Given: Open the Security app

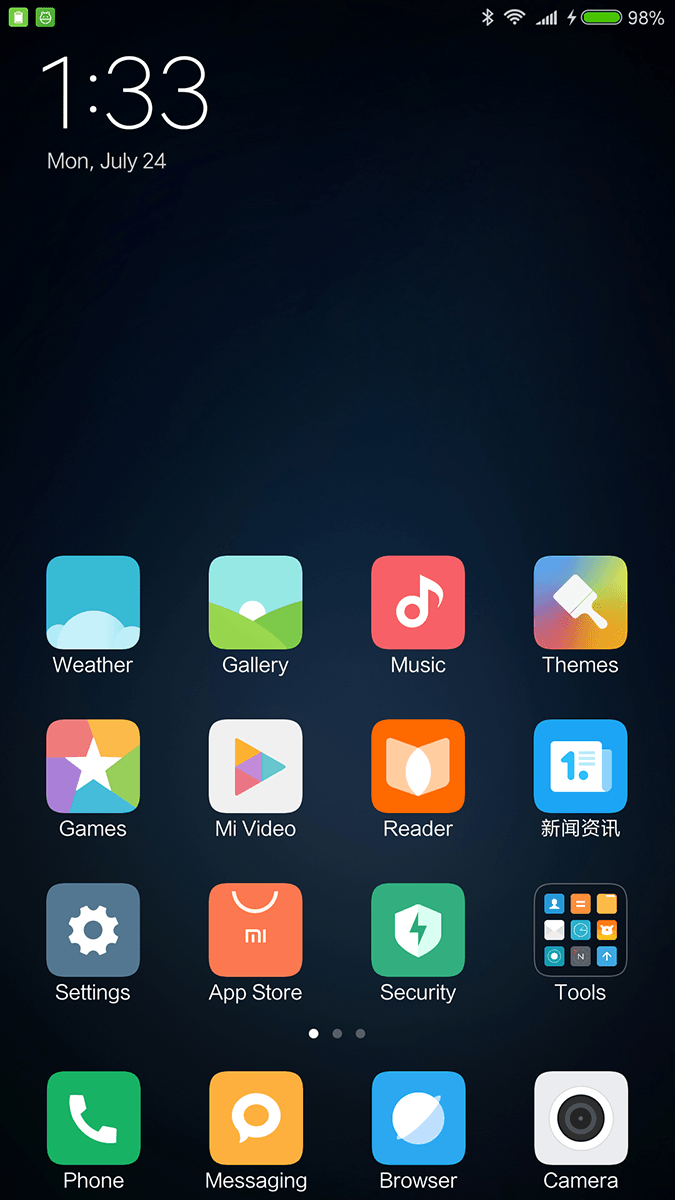Looking at the screenshot, I should click(418, 930).
